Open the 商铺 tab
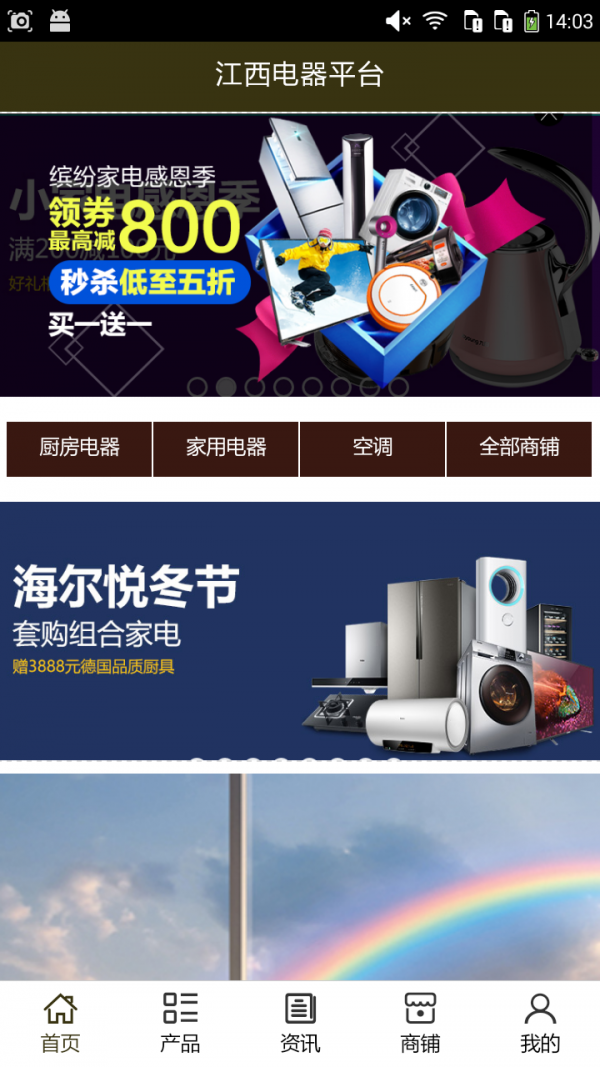Screen dimensions: 600x1067 point(420,1023)
